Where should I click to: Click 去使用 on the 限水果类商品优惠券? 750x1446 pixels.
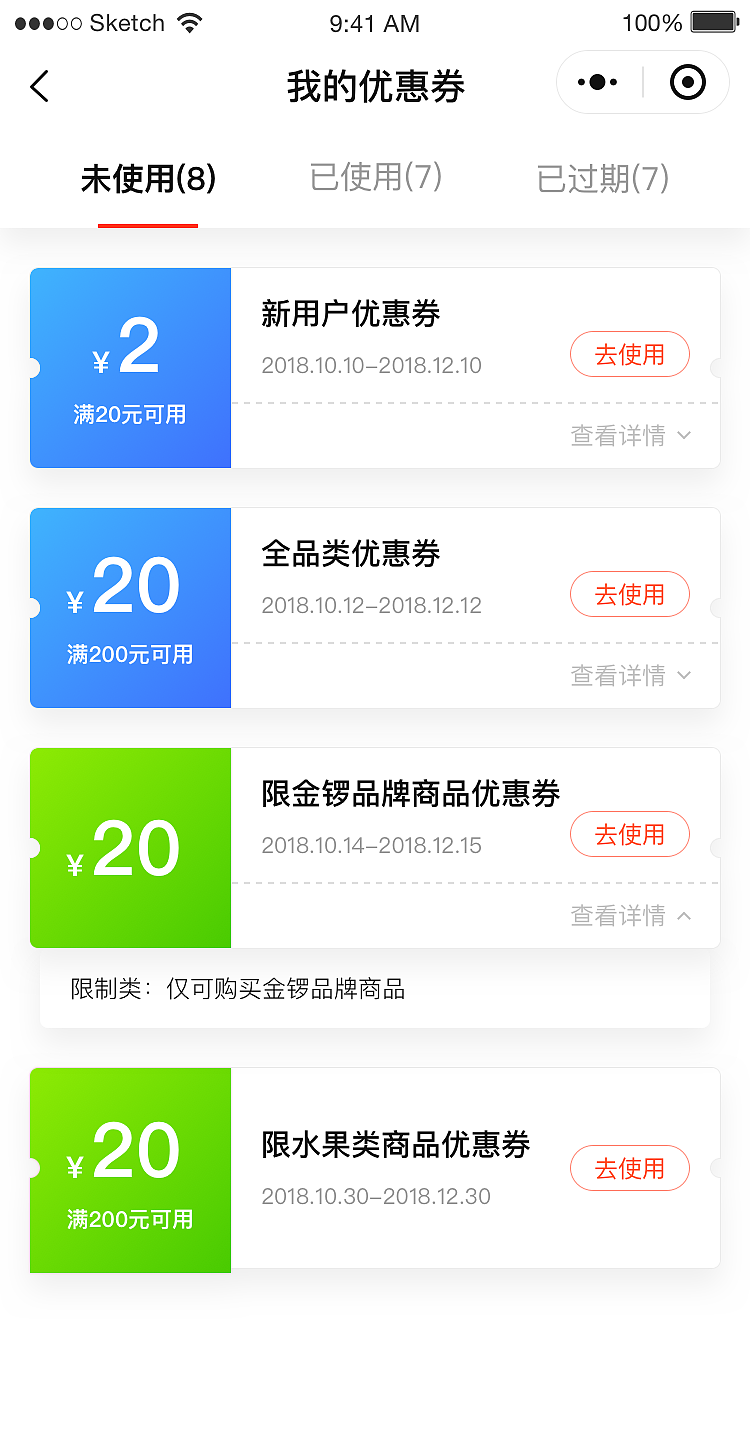click(629, 1168)
